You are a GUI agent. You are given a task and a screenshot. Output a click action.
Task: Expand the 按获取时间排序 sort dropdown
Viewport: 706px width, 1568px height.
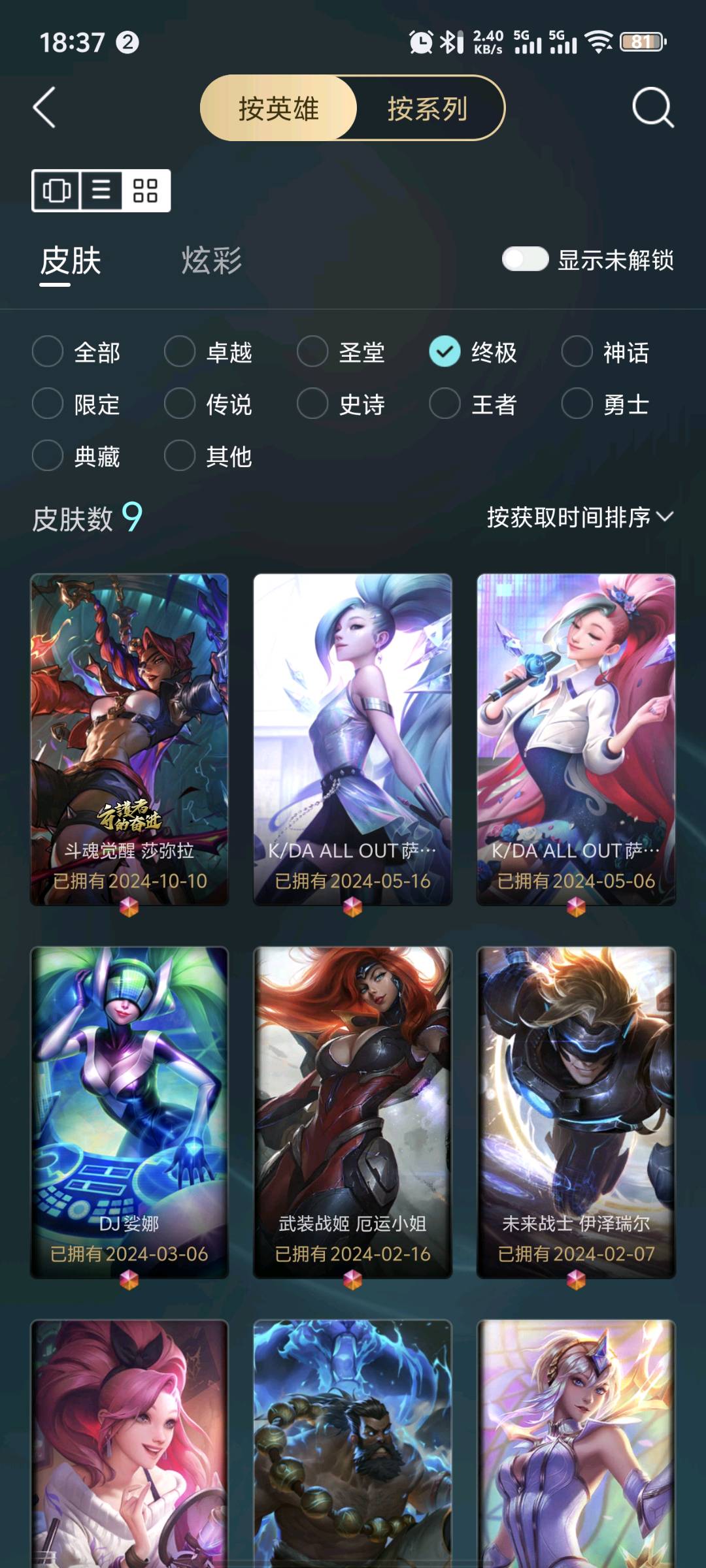[x=580, y=517]
